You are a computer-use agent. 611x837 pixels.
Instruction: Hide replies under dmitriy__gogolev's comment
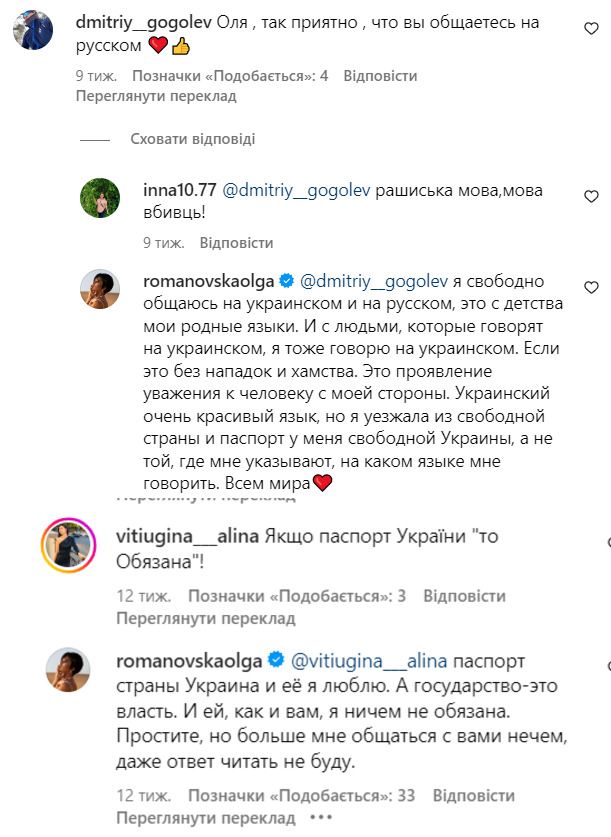pos(192,139)
